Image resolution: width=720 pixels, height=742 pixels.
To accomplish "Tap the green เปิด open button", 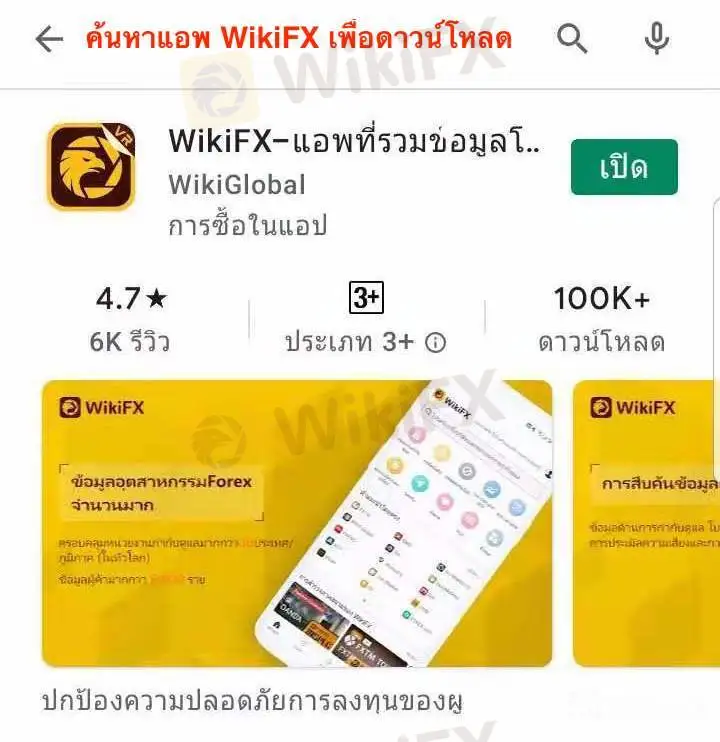I will point(624,167).
